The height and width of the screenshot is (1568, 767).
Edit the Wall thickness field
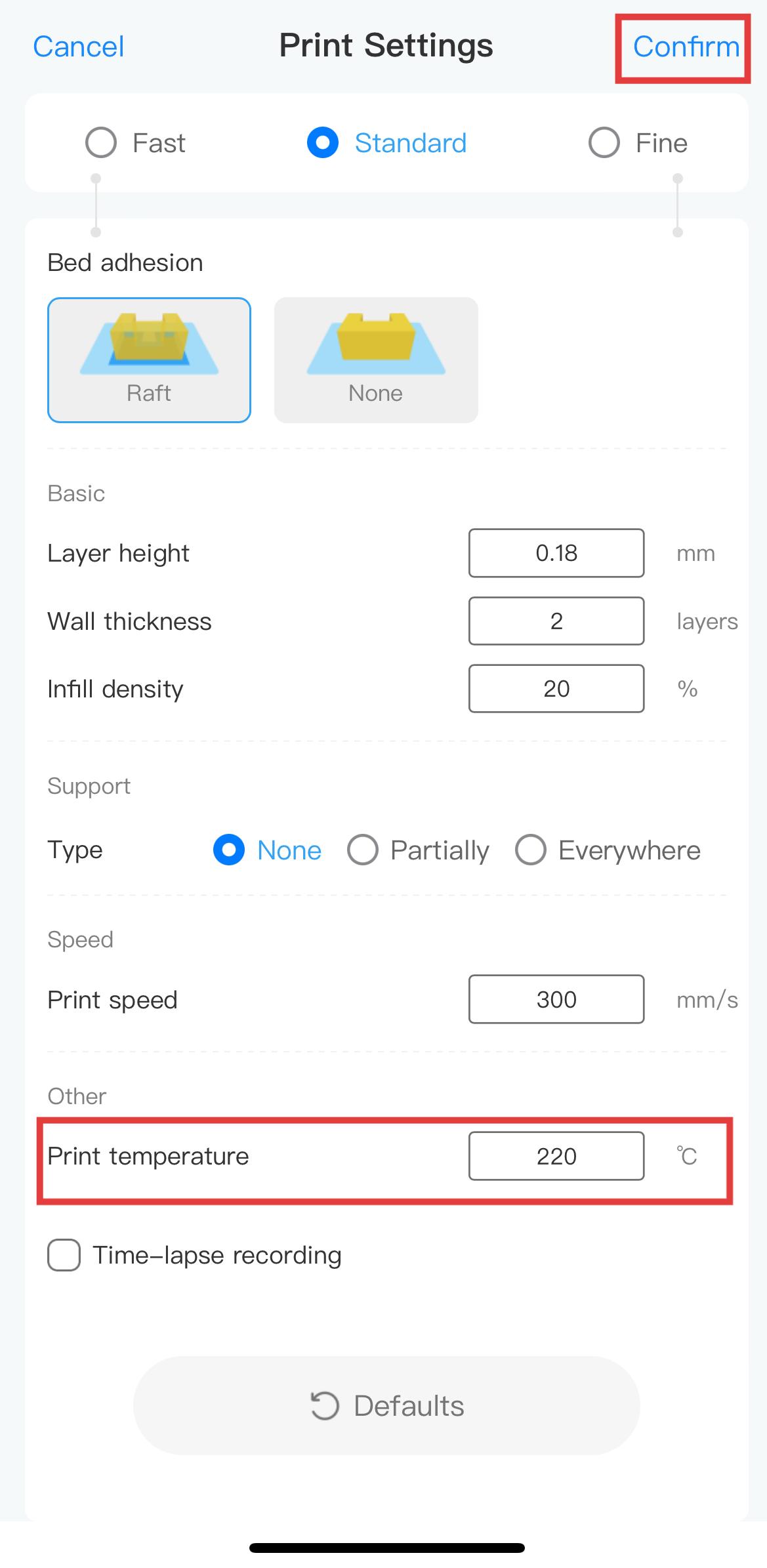[x=556, y=621]
